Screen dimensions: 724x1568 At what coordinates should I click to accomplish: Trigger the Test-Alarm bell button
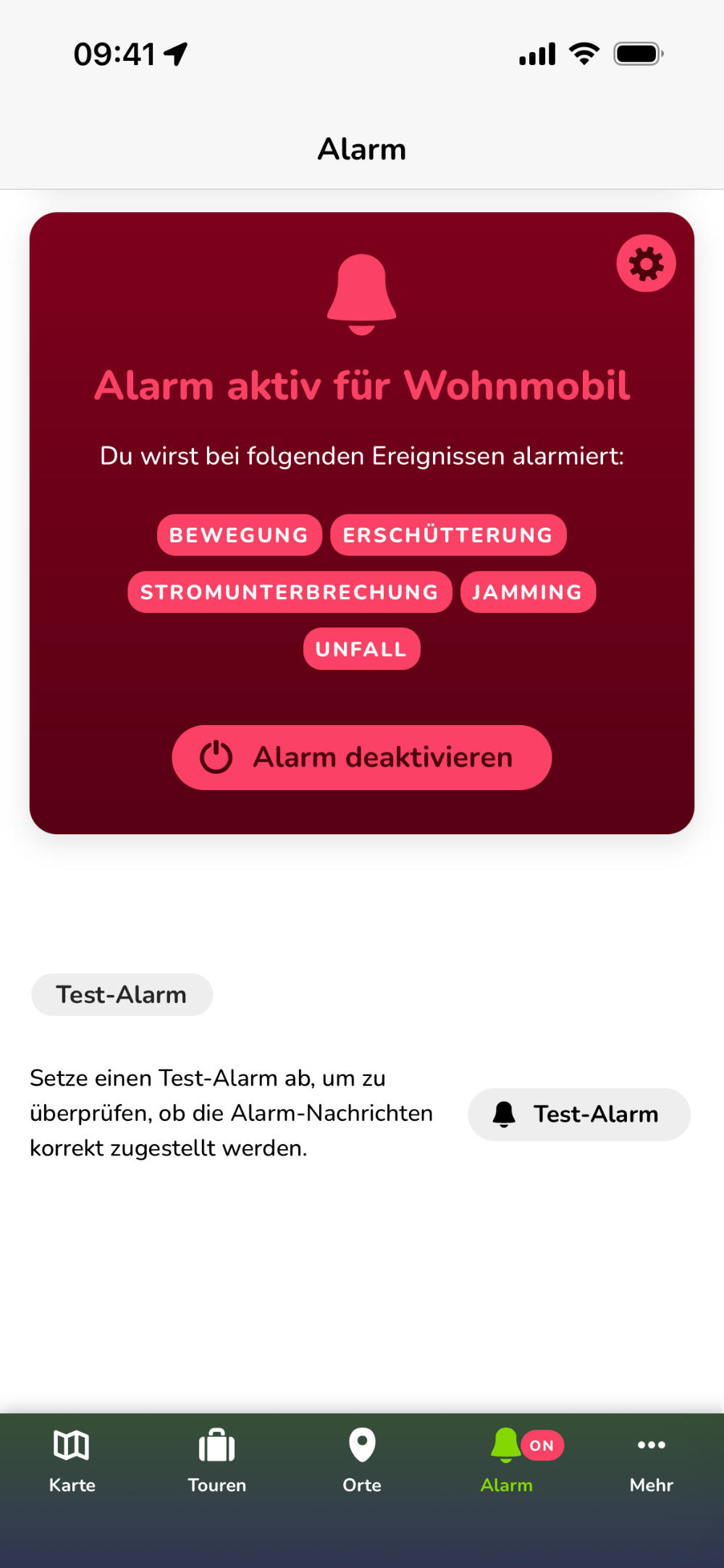coord(578,1114)
